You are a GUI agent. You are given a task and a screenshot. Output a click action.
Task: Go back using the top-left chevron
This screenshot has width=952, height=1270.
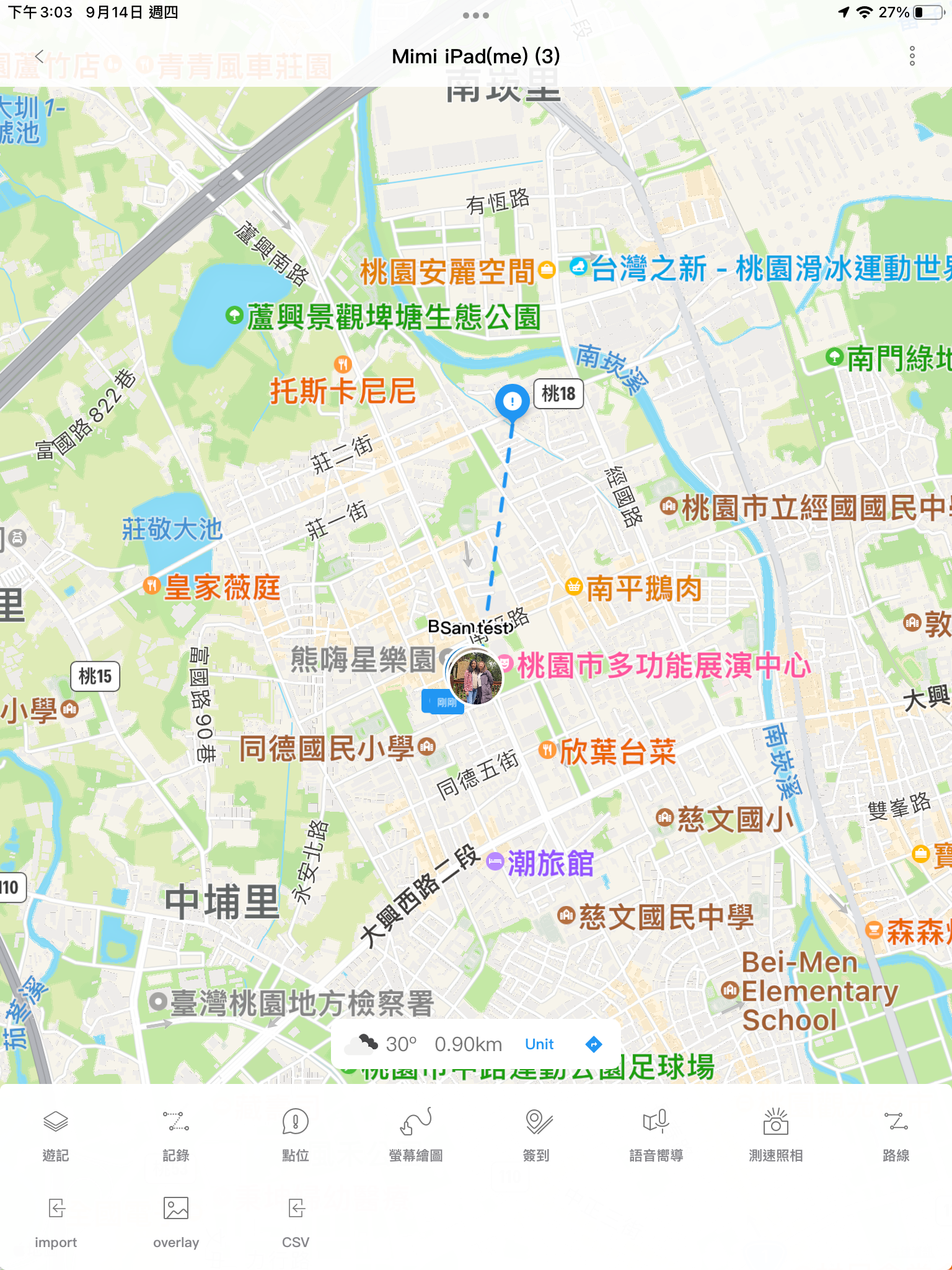point(39,56)
